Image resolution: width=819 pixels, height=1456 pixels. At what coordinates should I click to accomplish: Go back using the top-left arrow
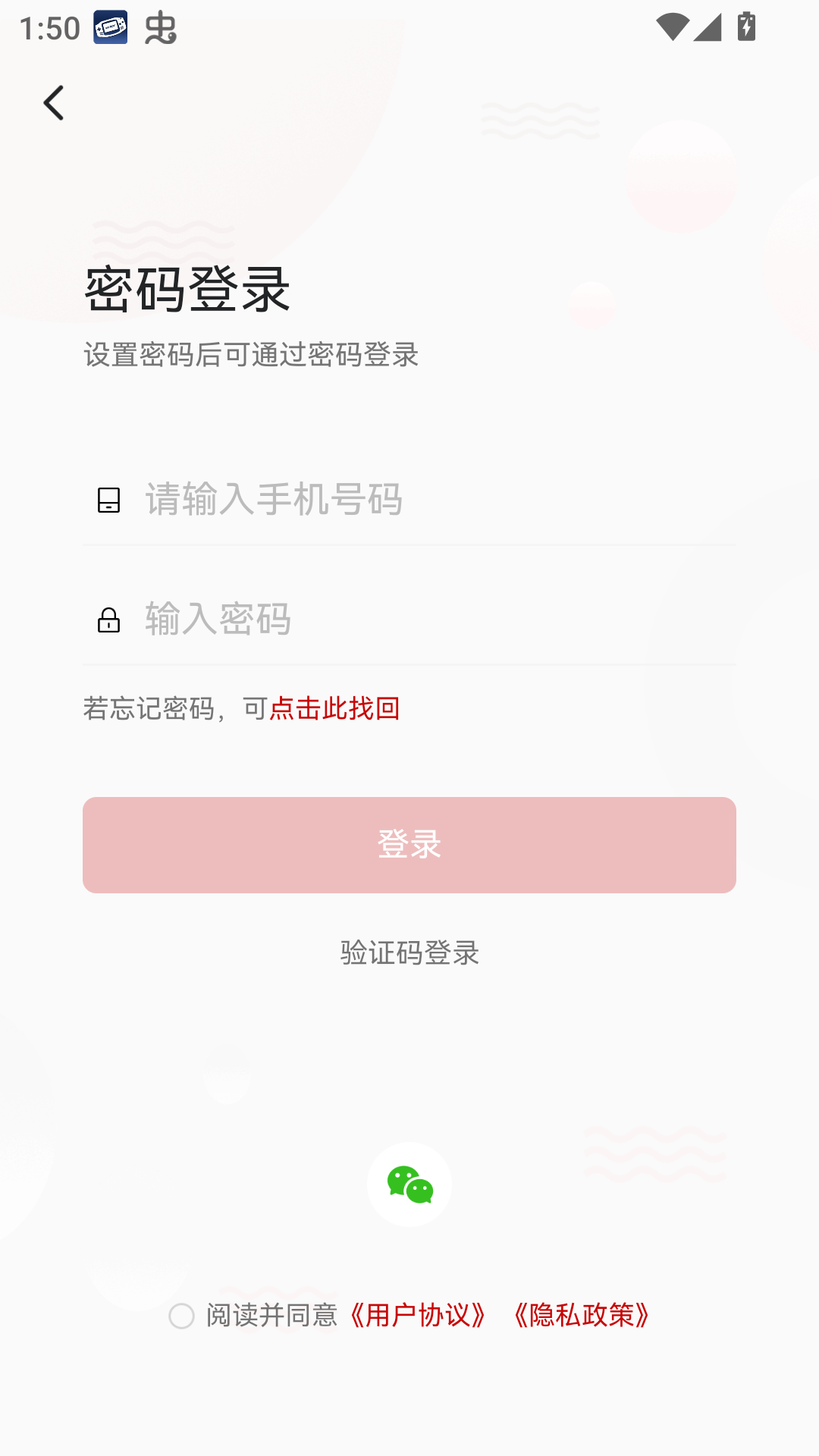click(x=53, y=103)
